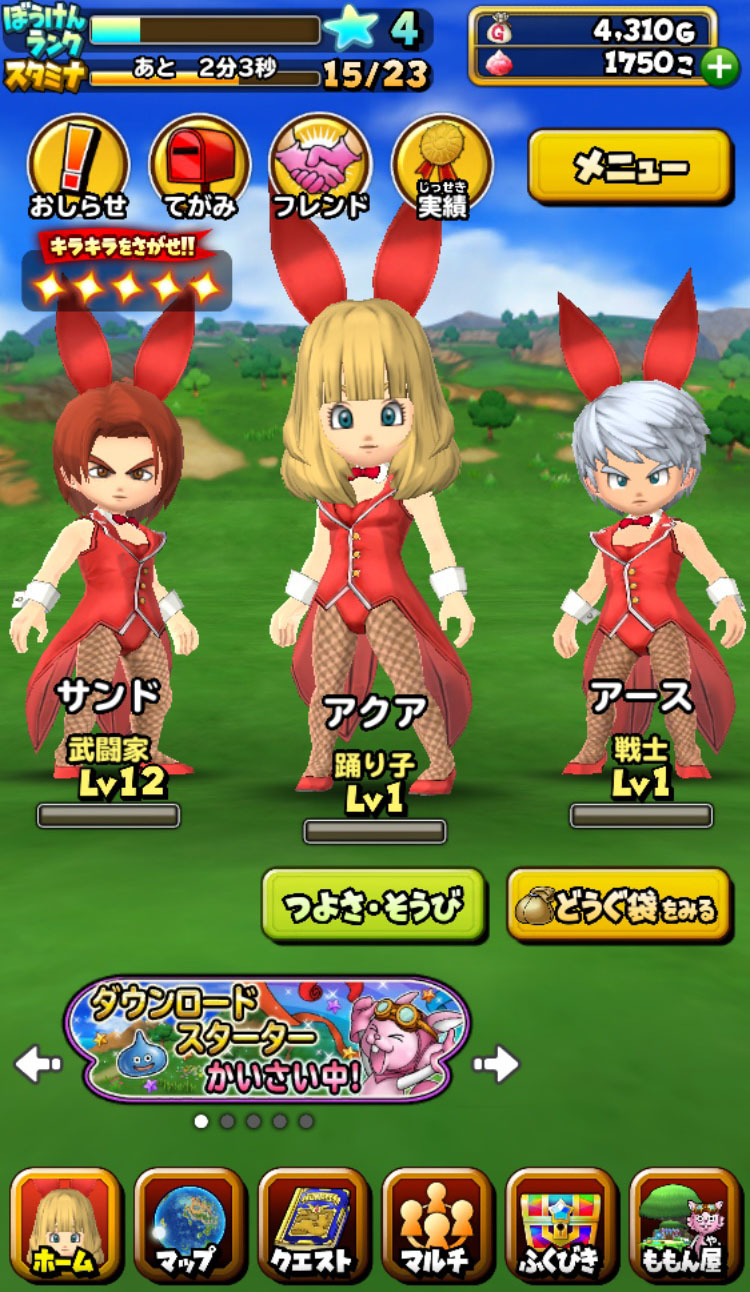This screenshot has width=750, height=1292.
Task: Open the フレンド friends screen
Action: [321, 166]
